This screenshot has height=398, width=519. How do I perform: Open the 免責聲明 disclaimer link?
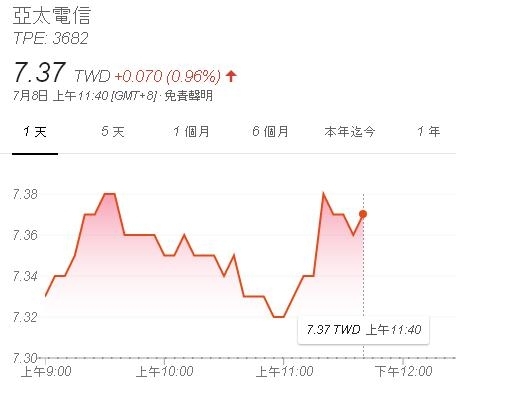coord(189,96)
